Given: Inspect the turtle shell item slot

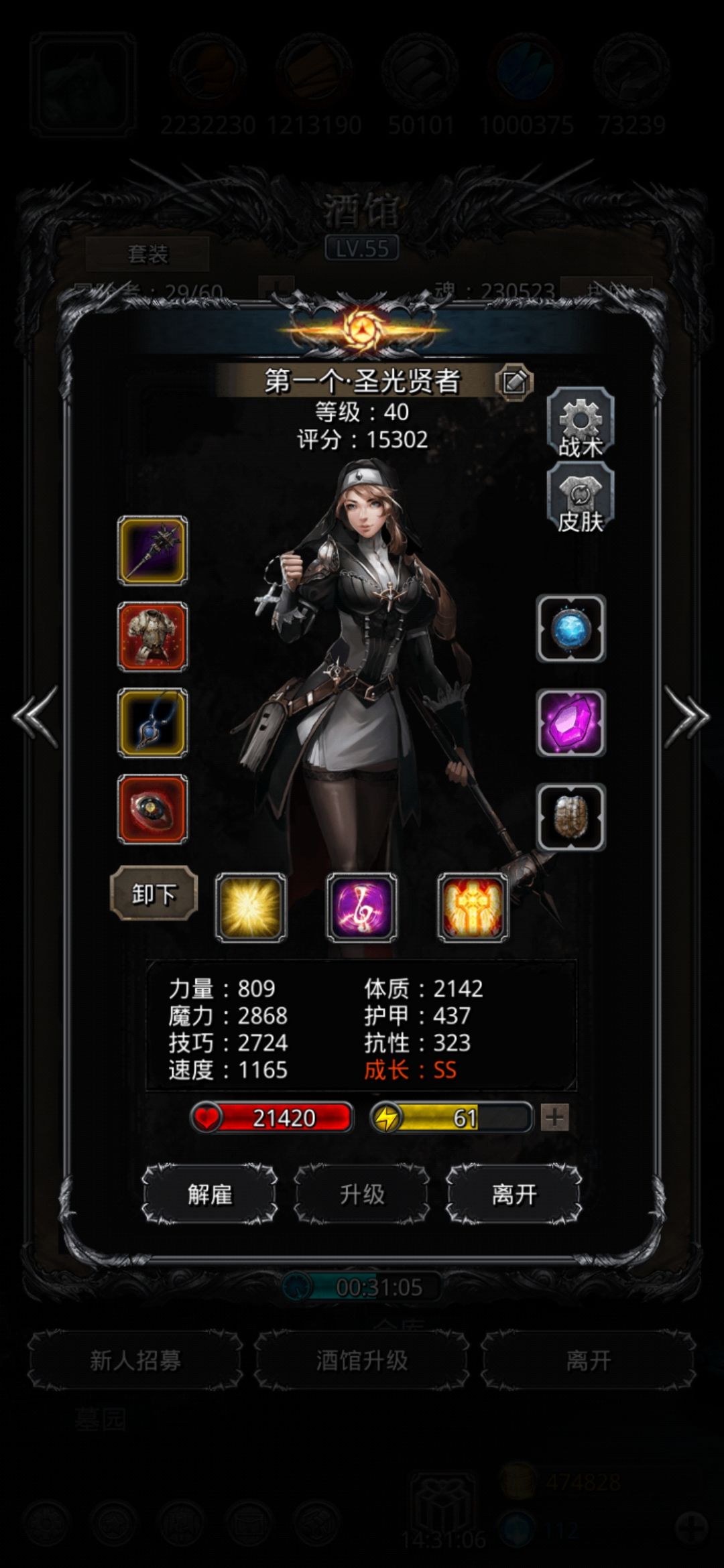Looking at the screenshot, I should 571,818.
